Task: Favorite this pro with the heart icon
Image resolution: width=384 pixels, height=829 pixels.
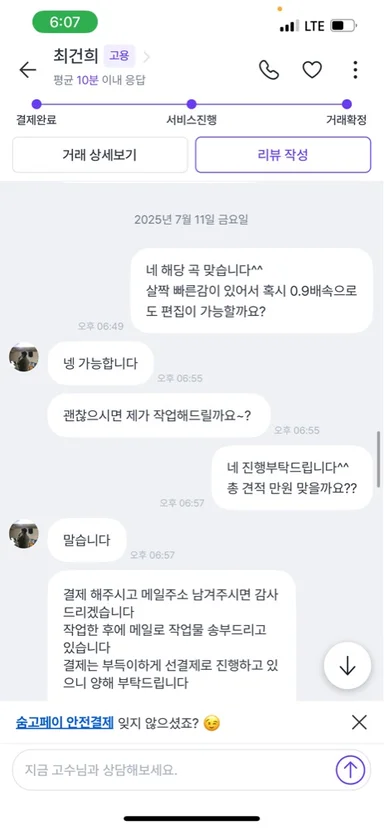Action: (312, 70)
